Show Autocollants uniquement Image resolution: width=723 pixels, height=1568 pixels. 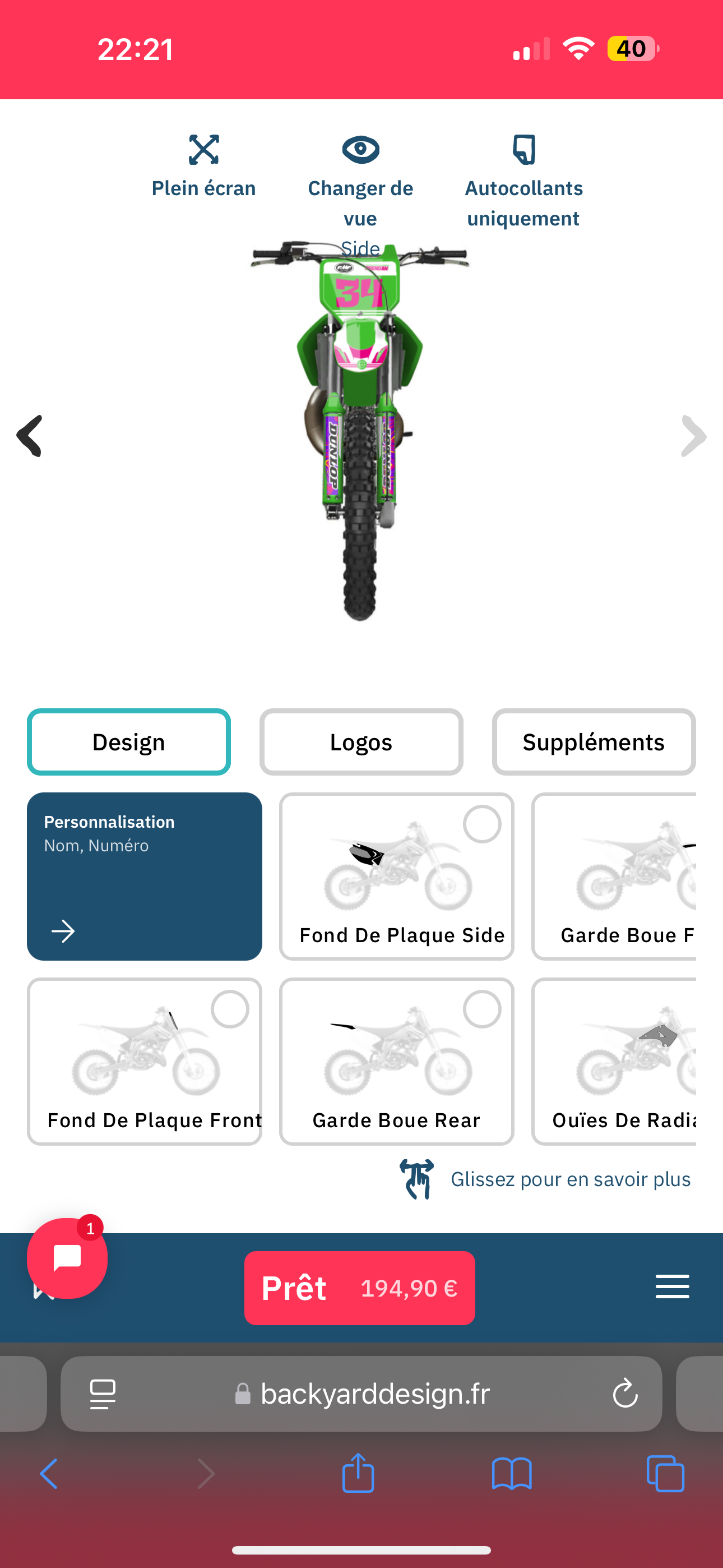click(x=523, y=179)
